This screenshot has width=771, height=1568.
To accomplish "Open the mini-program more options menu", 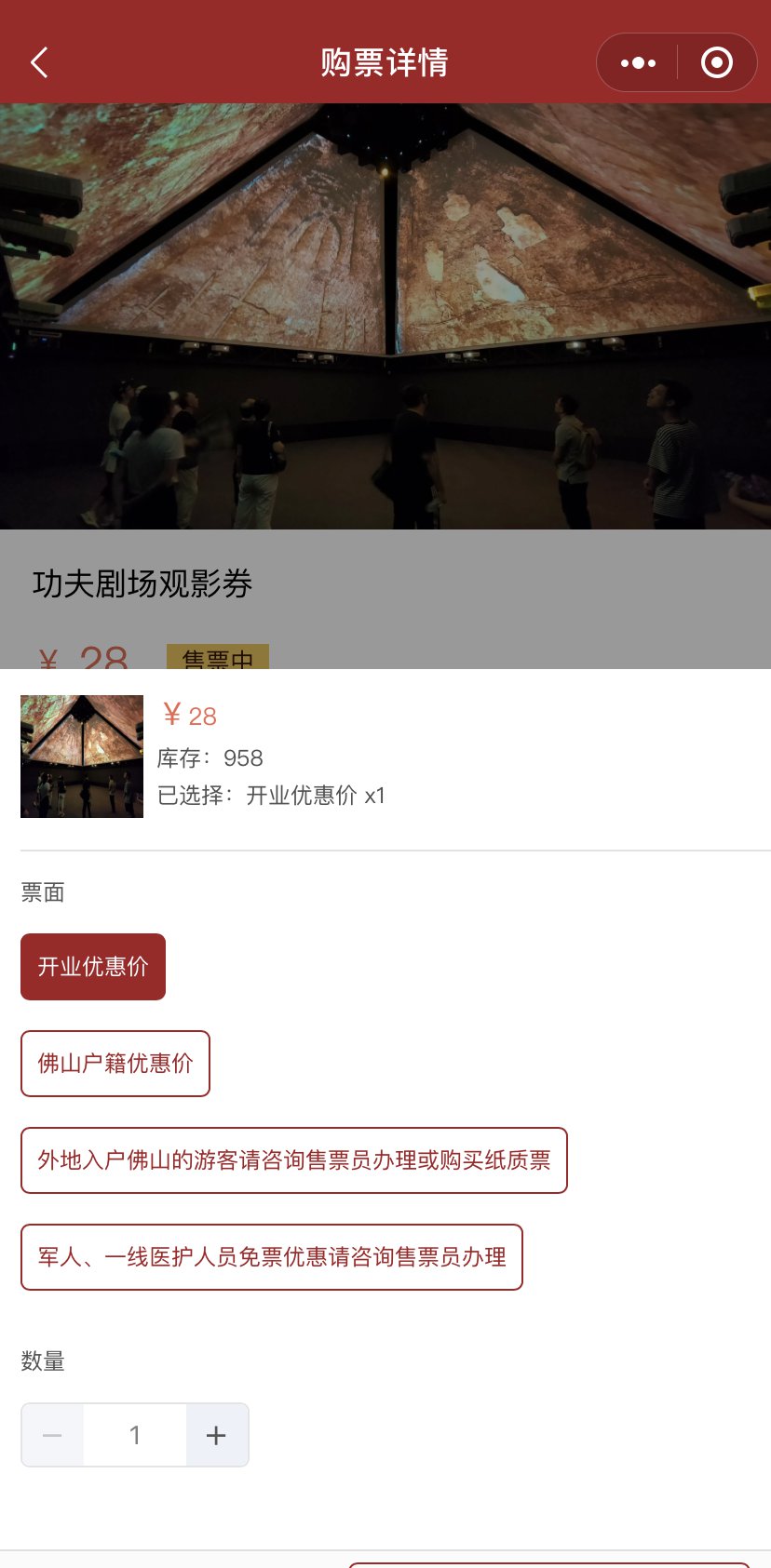I will 638,62.
